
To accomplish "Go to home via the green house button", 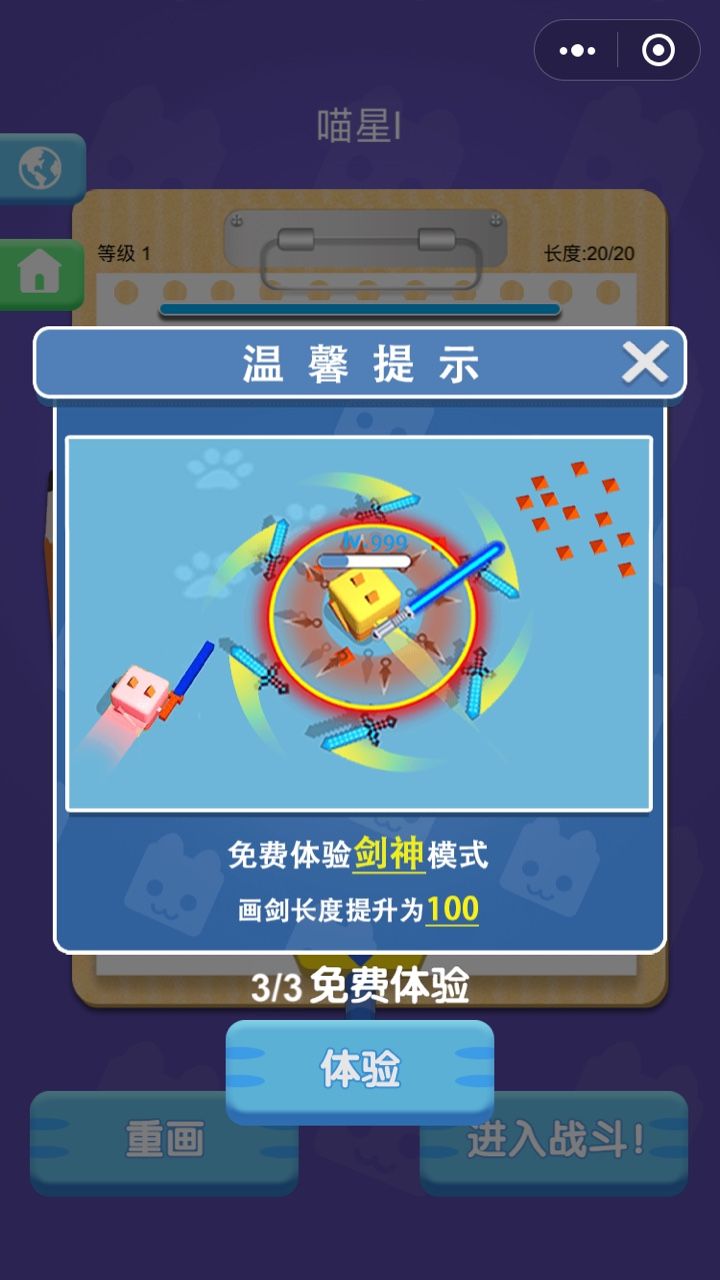I will coord(40,272).
